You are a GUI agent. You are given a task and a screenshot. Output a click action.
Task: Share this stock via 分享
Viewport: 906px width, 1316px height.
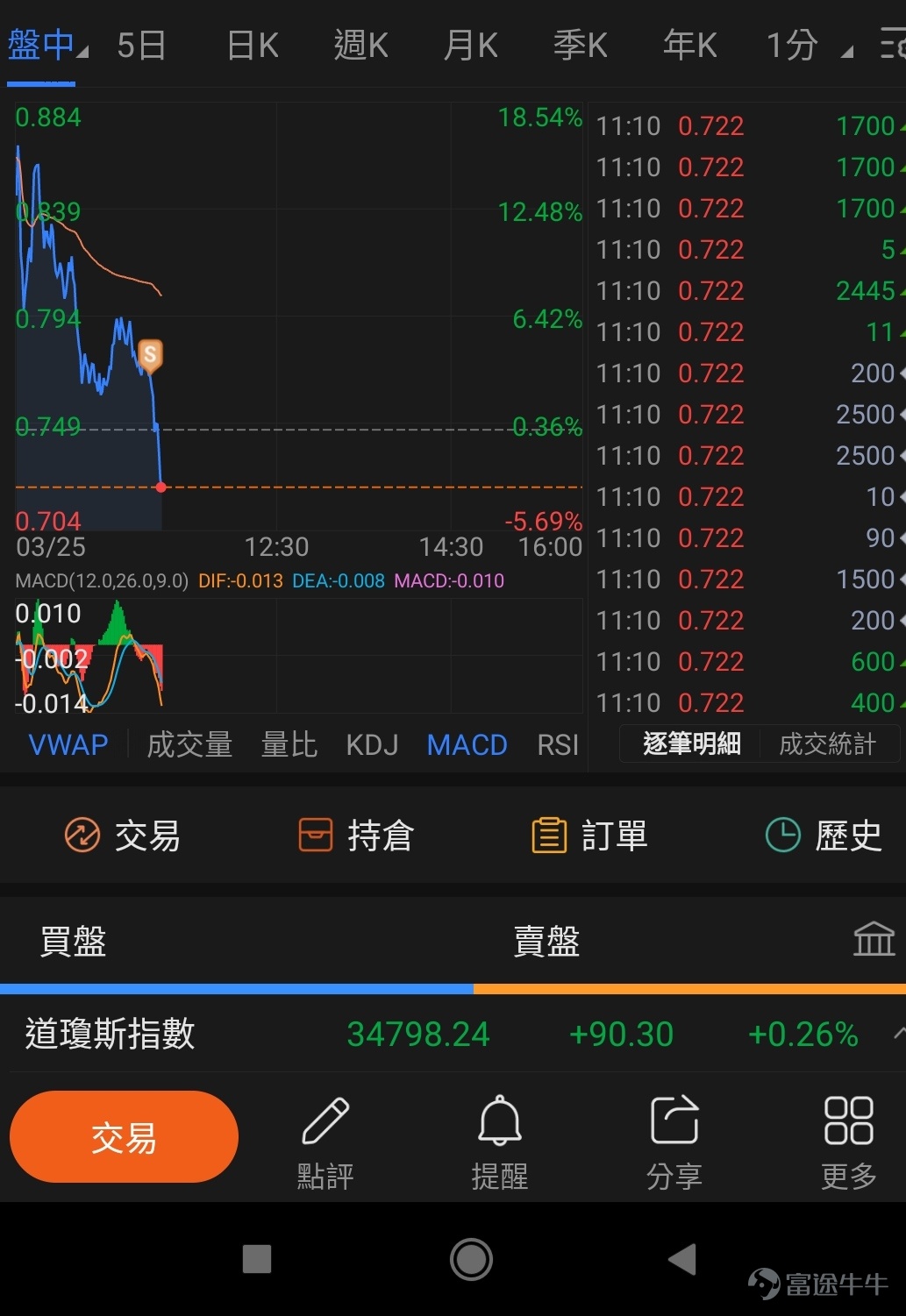(674, 1142)
